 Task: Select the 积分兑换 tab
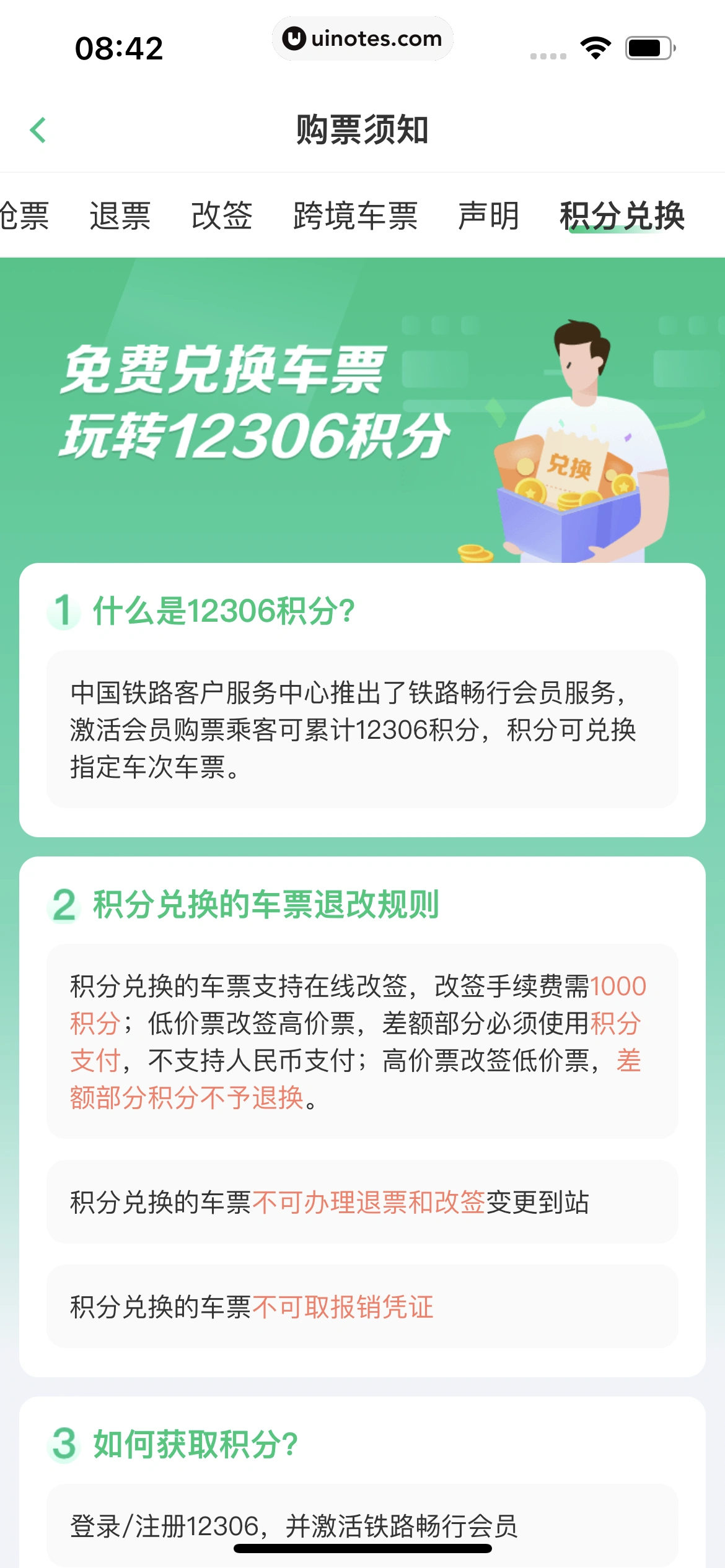[622, 216]
